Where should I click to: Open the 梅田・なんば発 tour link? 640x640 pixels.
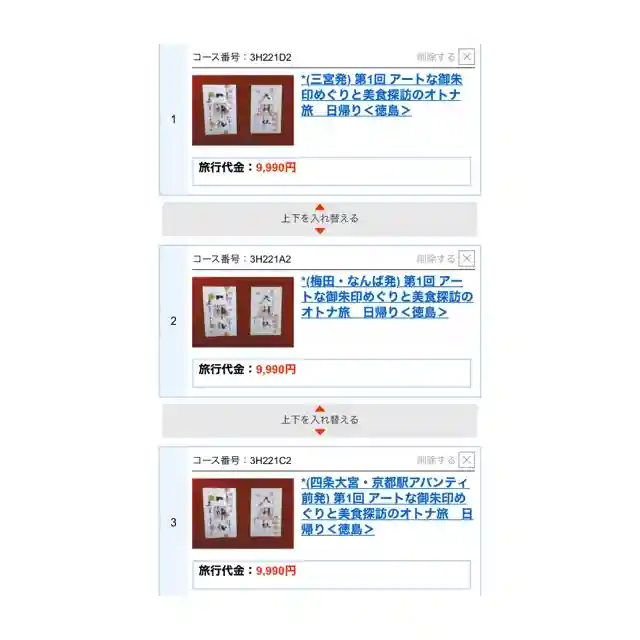pos(381,297)
